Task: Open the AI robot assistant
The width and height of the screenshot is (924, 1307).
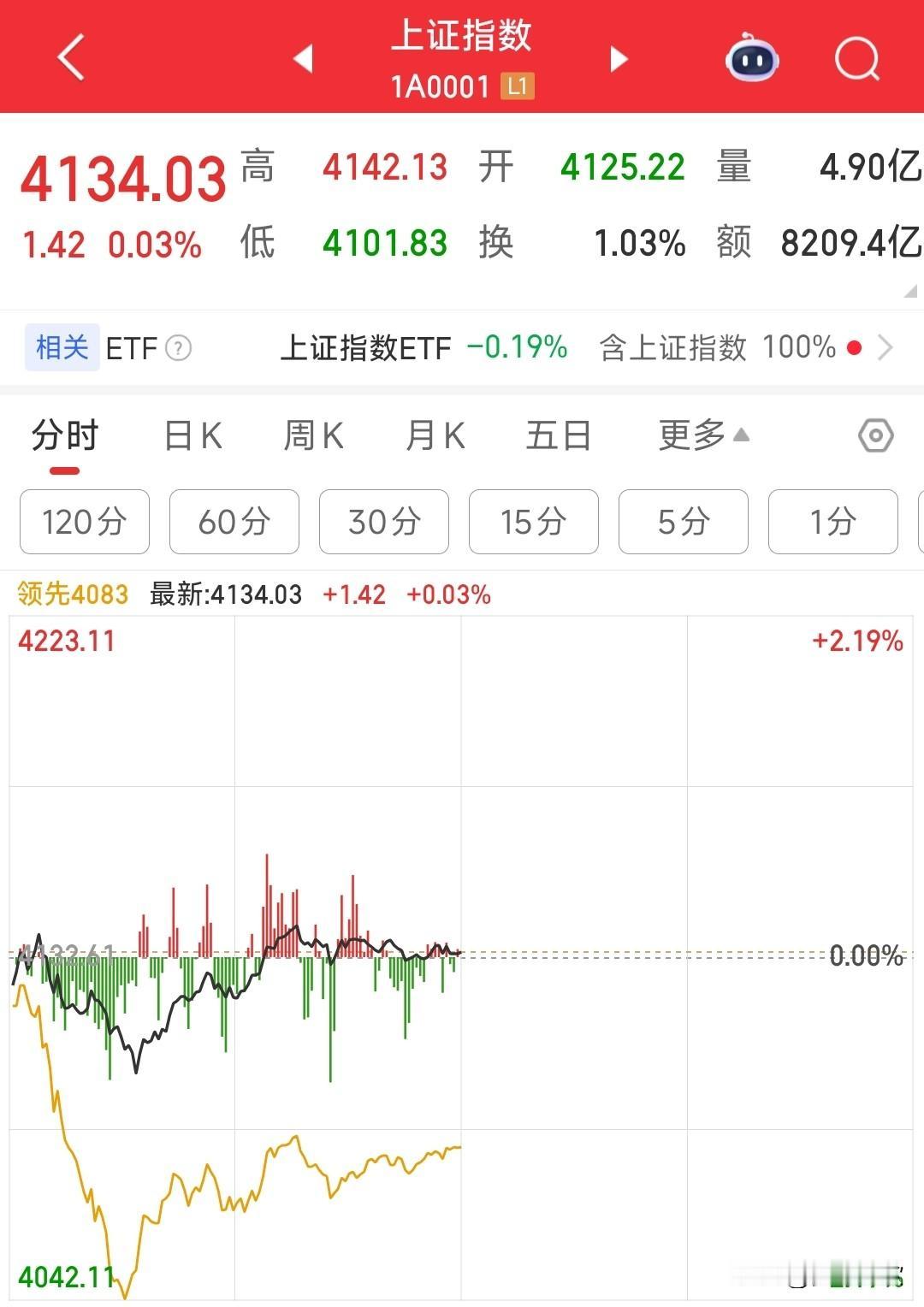Action: point(750,58)
